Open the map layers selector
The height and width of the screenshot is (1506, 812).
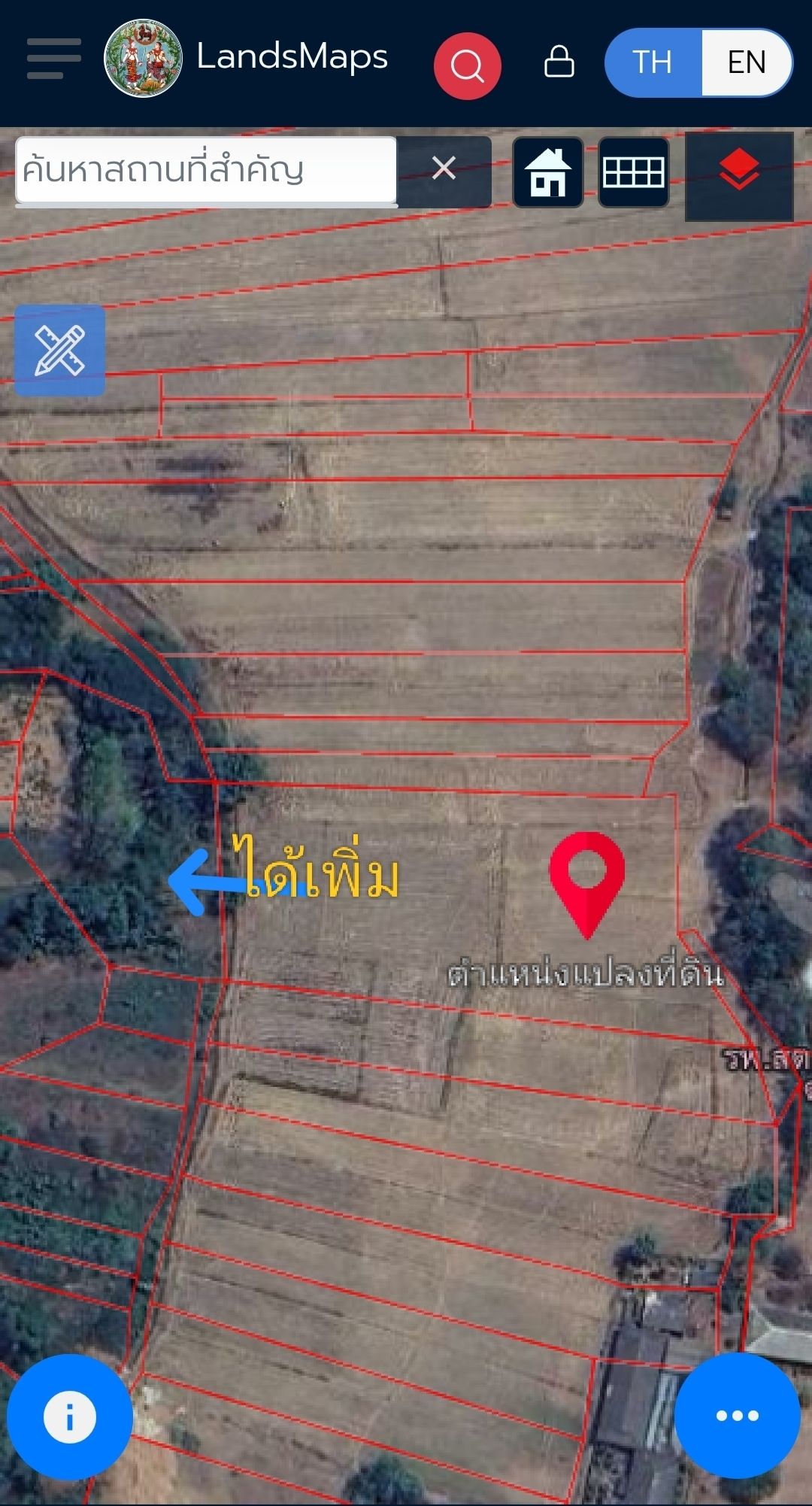[x=739, y=174]
